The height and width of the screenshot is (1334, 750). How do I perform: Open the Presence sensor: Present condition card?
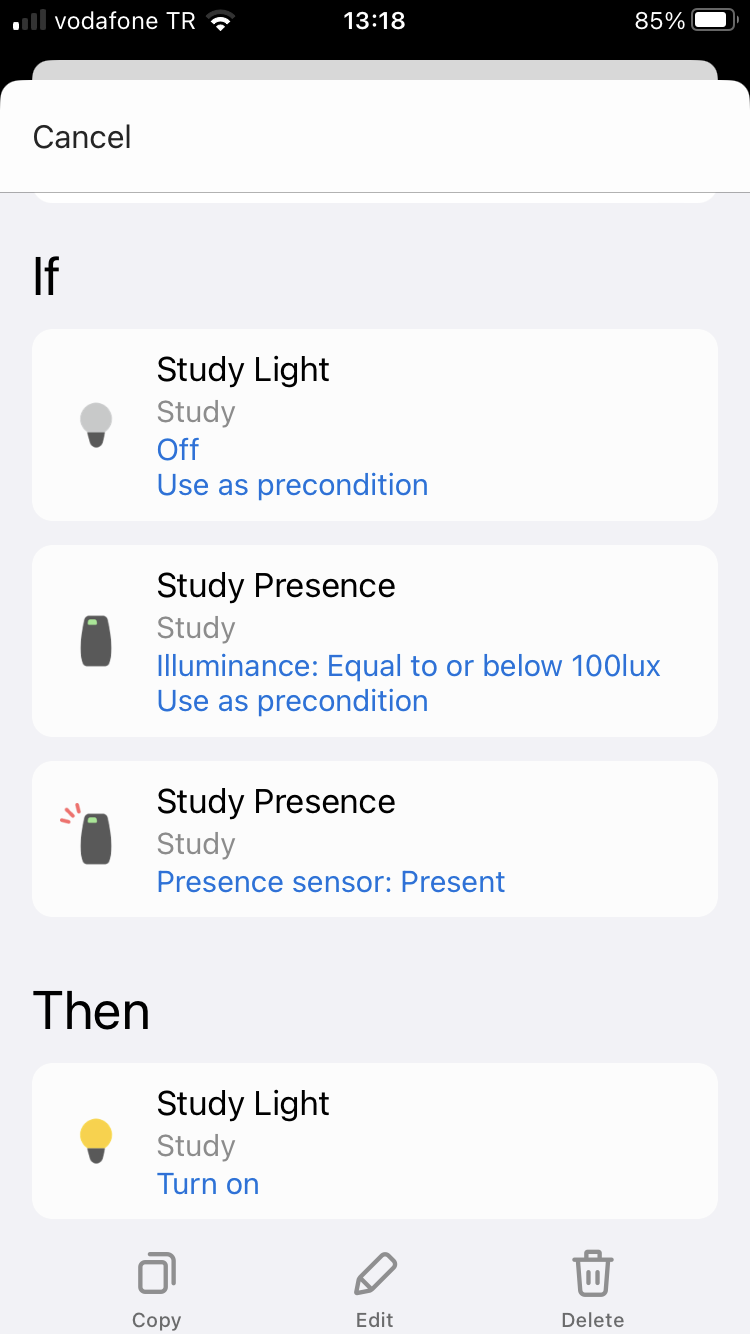(374, 839)
